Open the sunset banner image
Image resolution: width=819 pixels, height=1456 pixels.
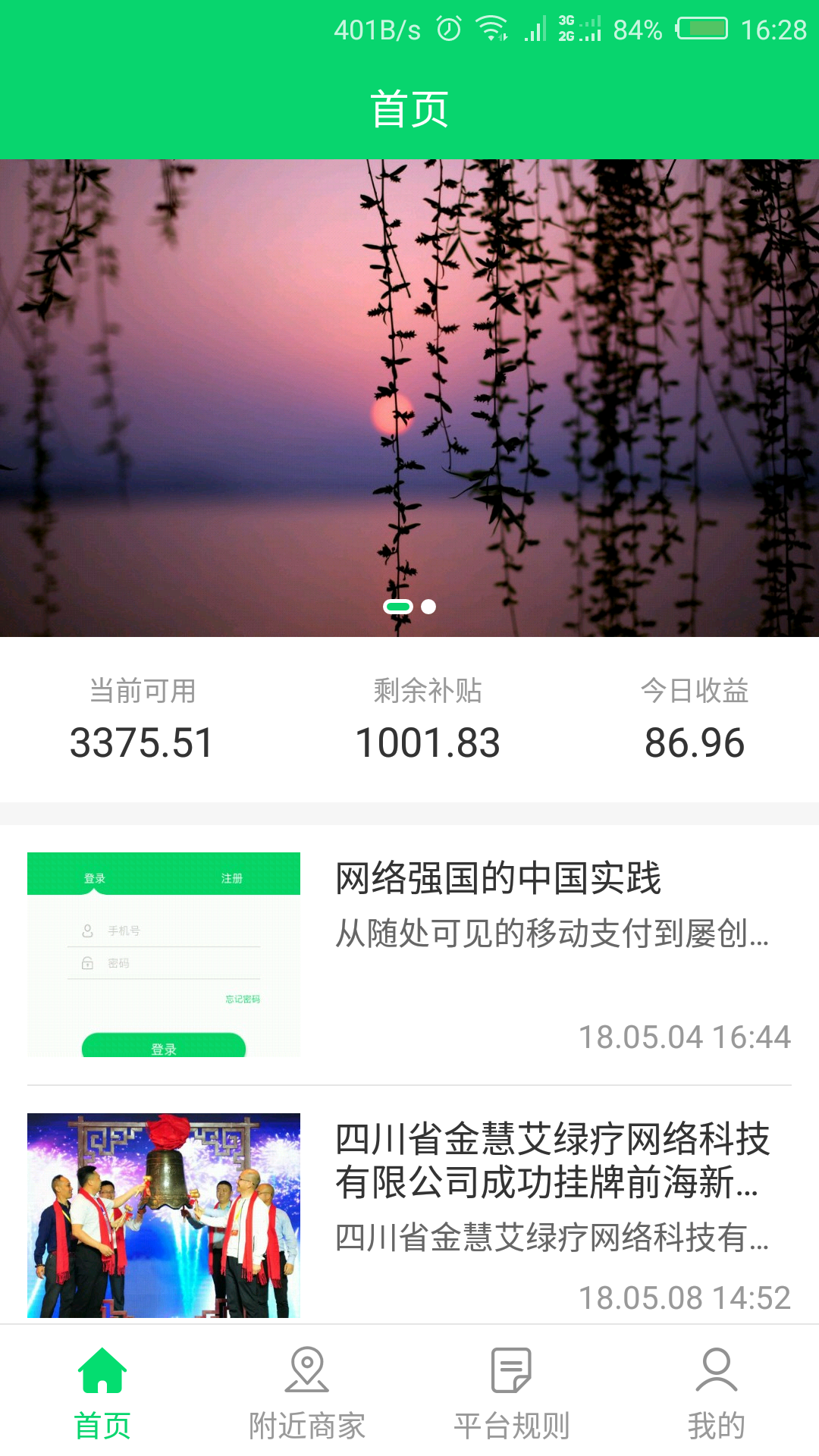point(409,379)
